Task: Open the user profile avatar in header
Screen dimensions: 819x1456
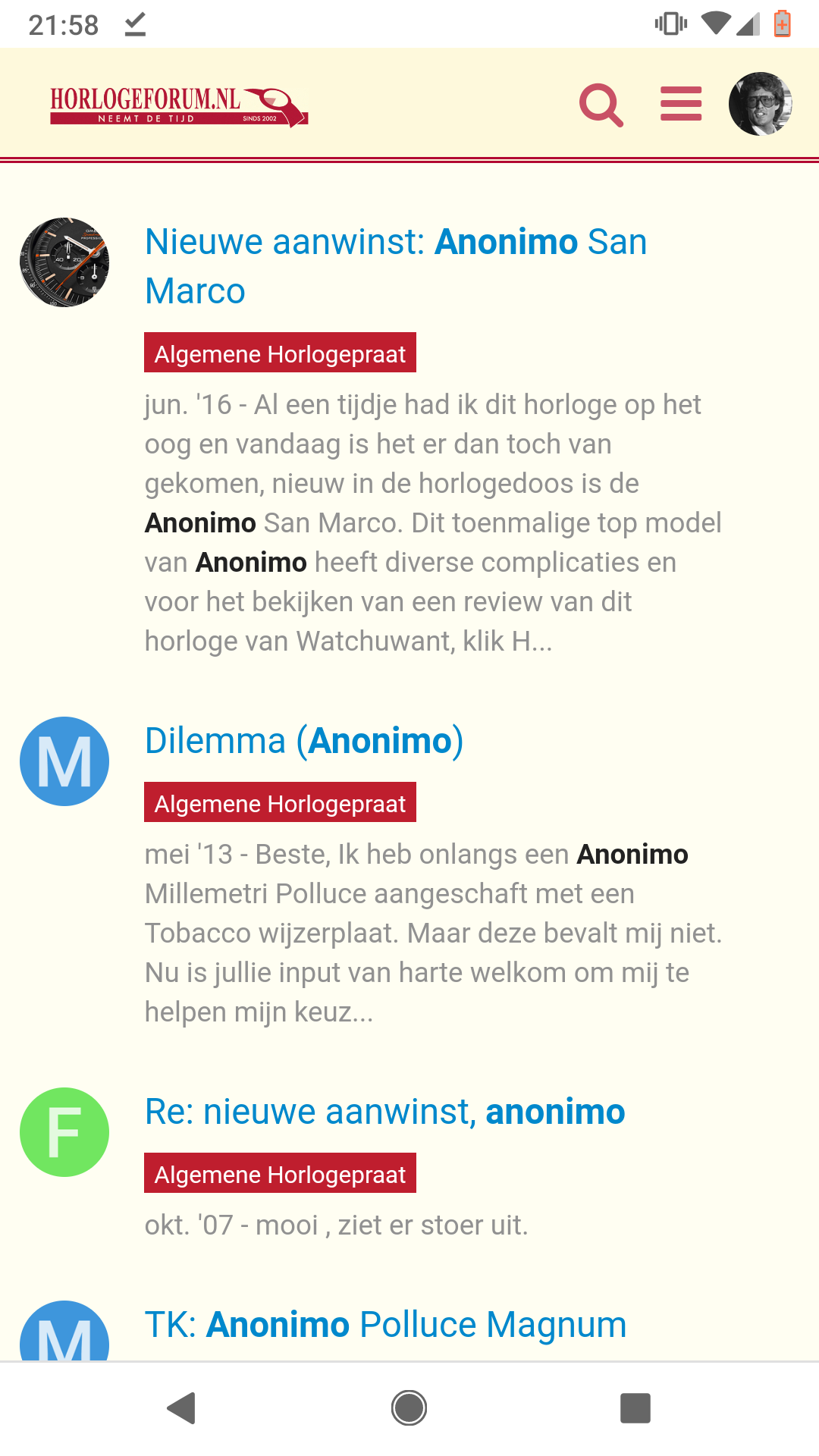Action: click(x=761, y=104)
